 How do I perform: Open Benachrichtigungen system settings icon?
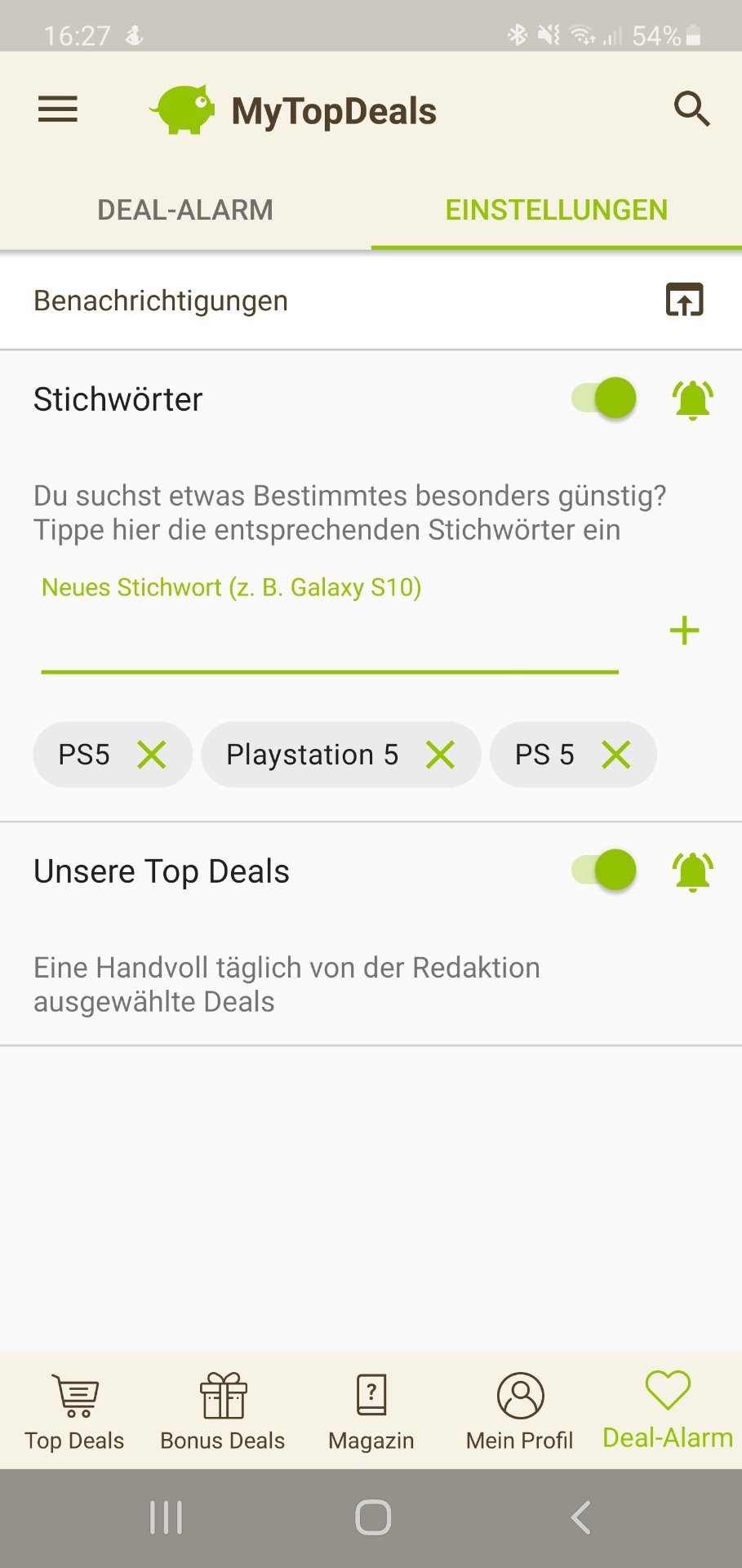(x=684, y=300)
